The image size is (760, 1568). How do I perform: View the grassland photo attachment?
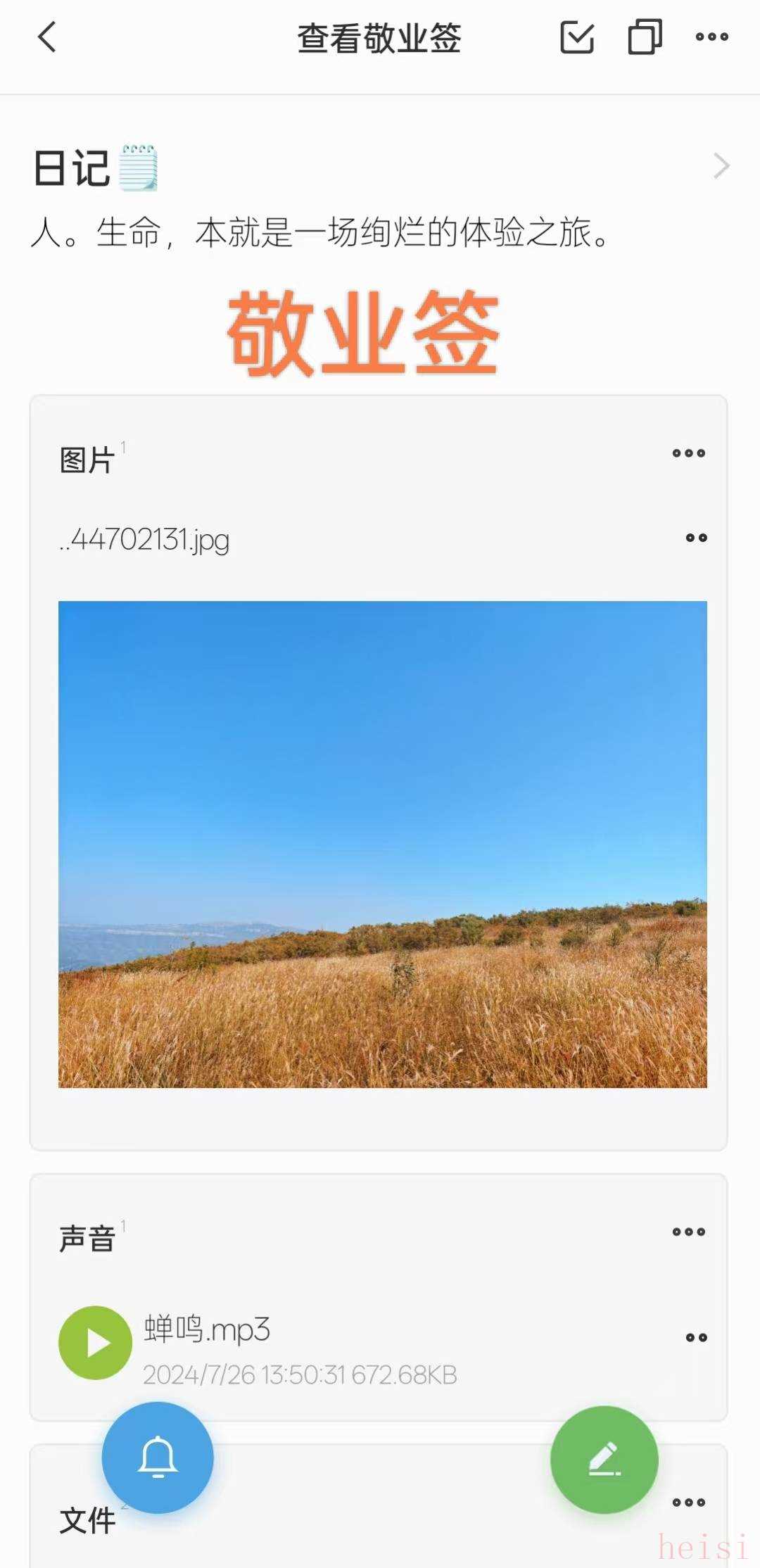[382, 844]
